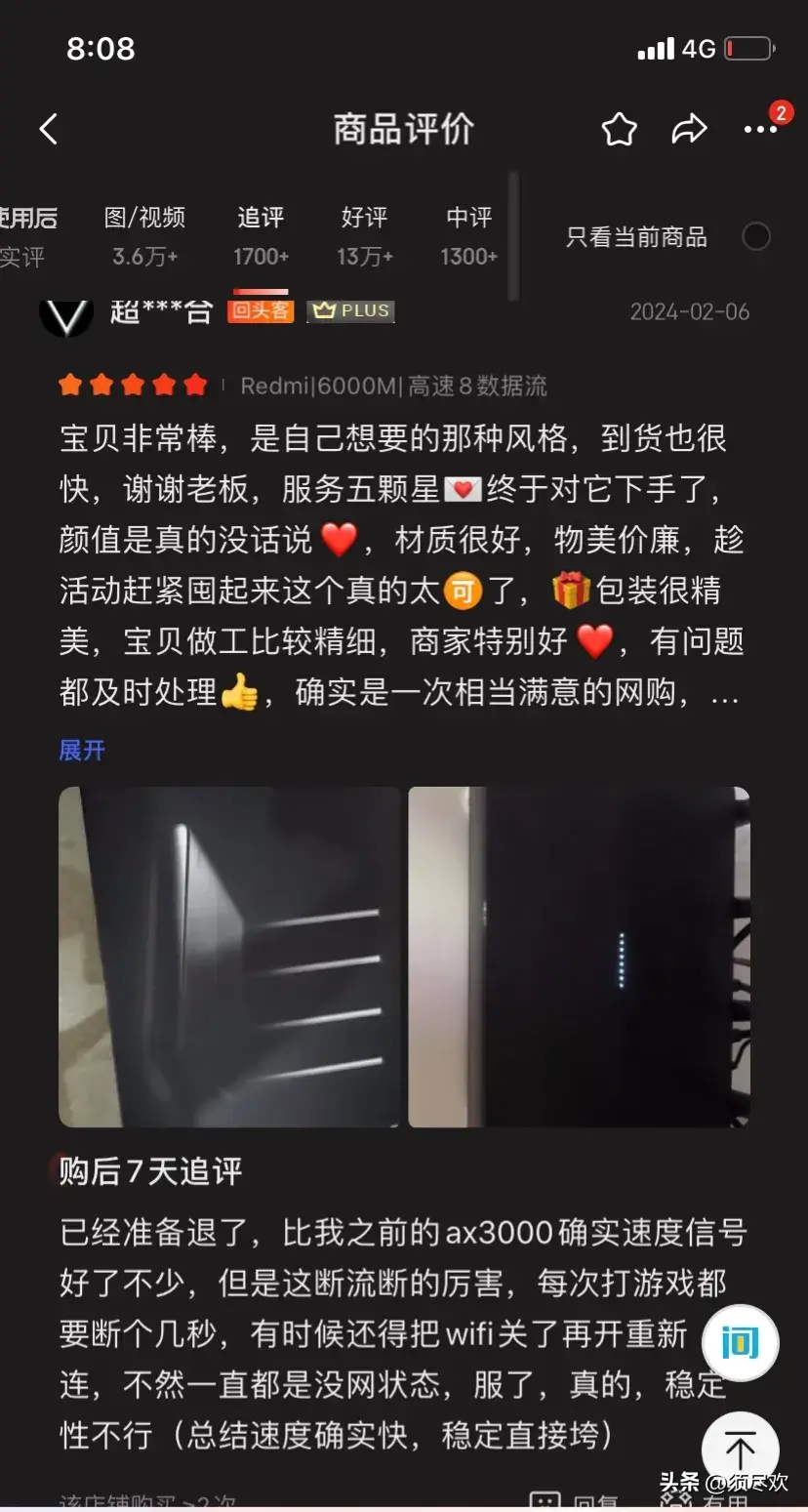Go back from 商品评价 page

(49, 129)
